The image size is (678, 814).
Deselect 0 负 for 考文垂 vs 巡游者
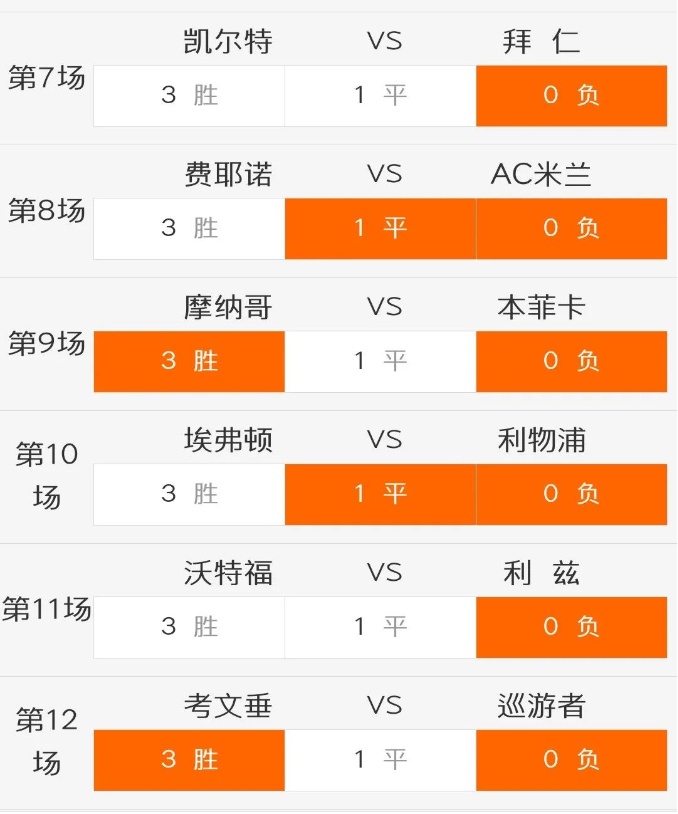pyautogui.click(x=571, y=760)
